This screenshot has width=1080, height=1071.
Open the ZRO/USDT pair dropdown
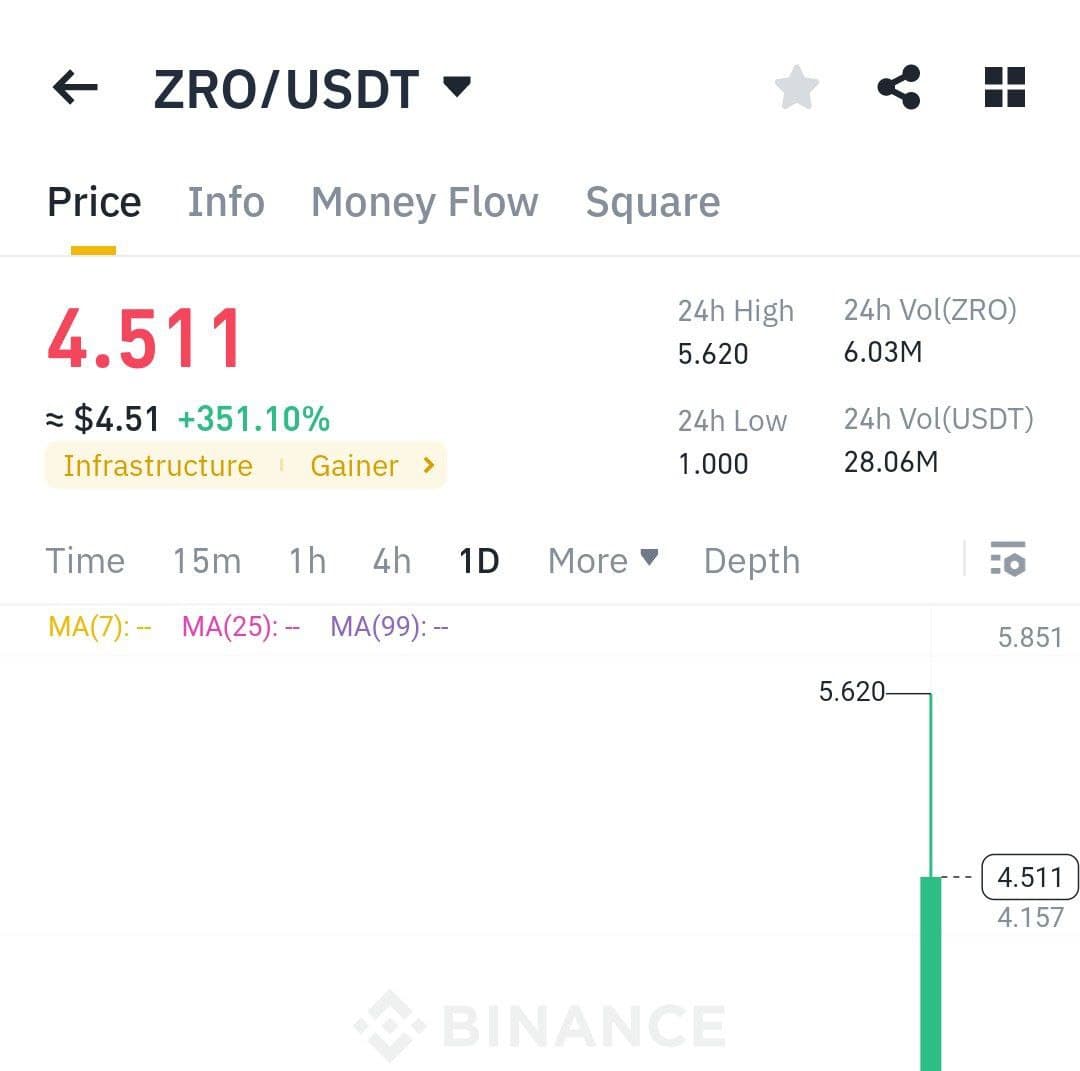pos(456,88)
